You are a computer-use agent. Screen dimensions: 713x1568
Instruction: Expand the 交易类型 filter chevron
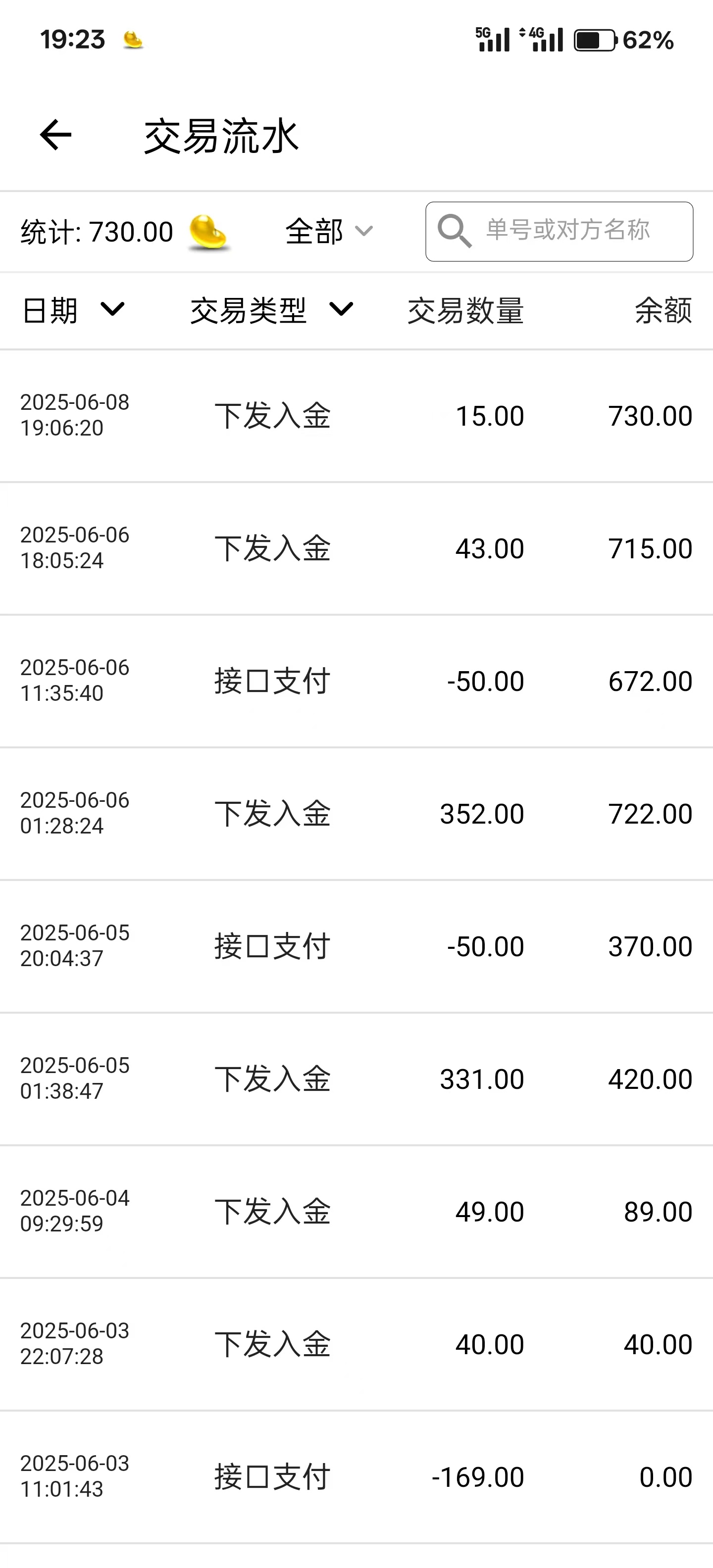pyautogui.click(x=342, y=311)
